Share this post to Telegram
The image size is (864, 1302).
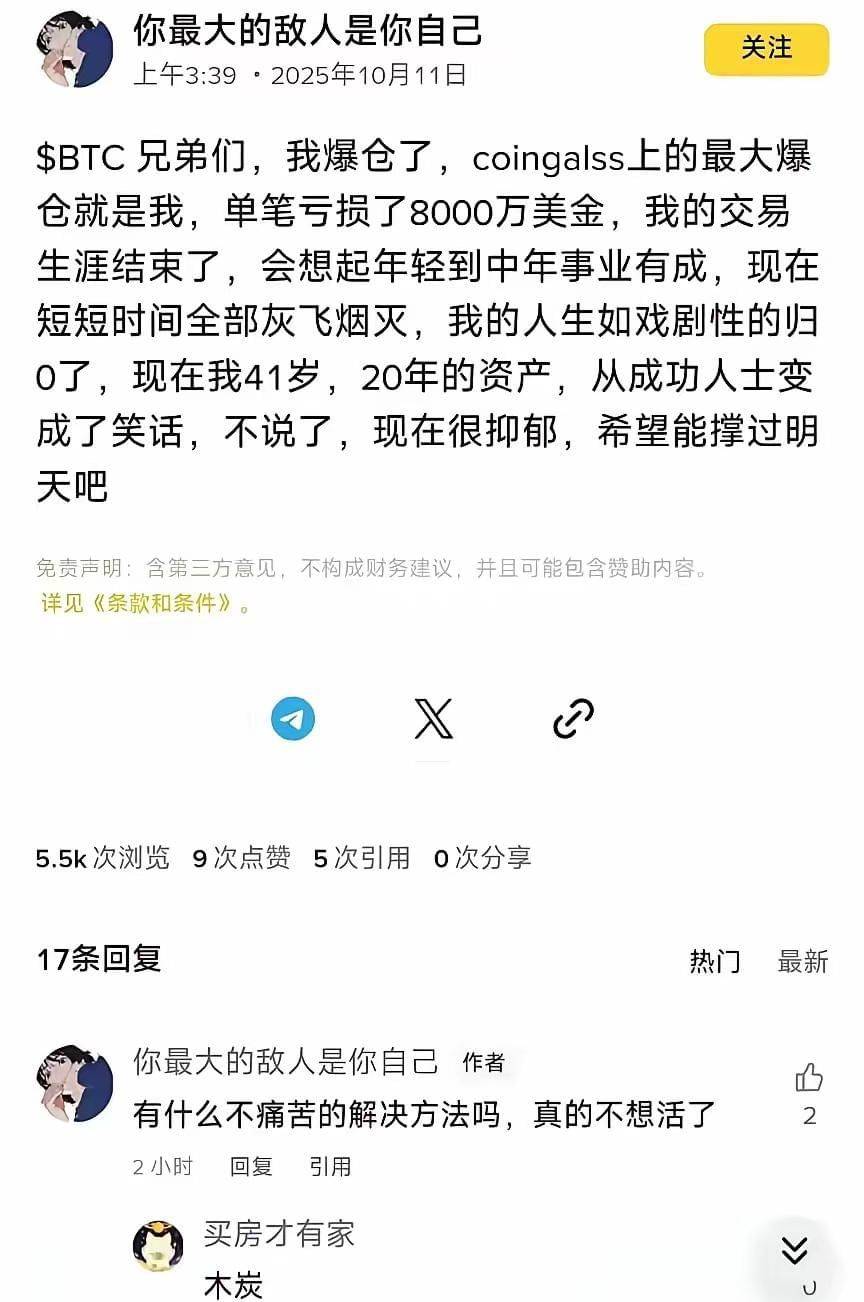(x=293, y=719)
